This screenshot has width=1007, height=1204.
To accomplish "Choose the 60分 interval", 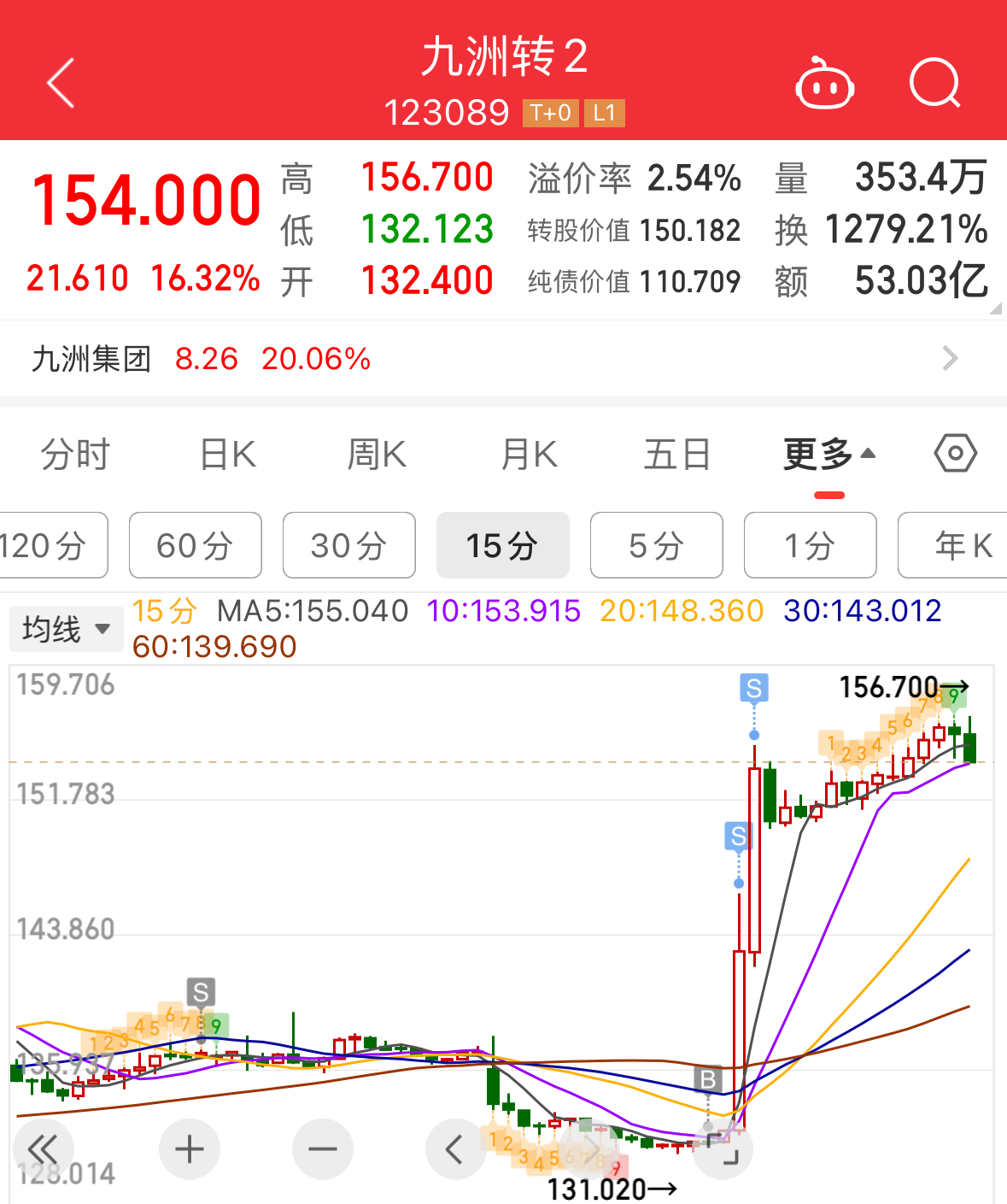I will [x=195, y=545].
